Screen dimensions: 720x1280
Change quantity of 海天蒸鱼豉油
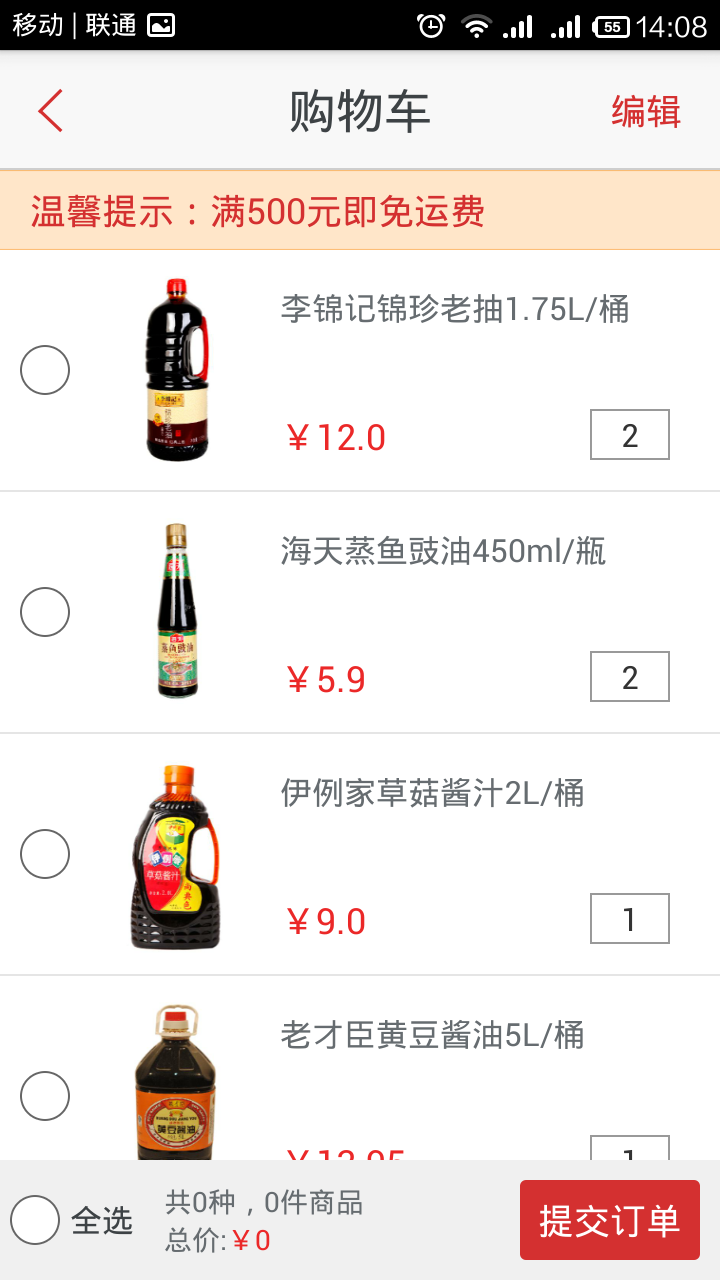coord(629,677)
